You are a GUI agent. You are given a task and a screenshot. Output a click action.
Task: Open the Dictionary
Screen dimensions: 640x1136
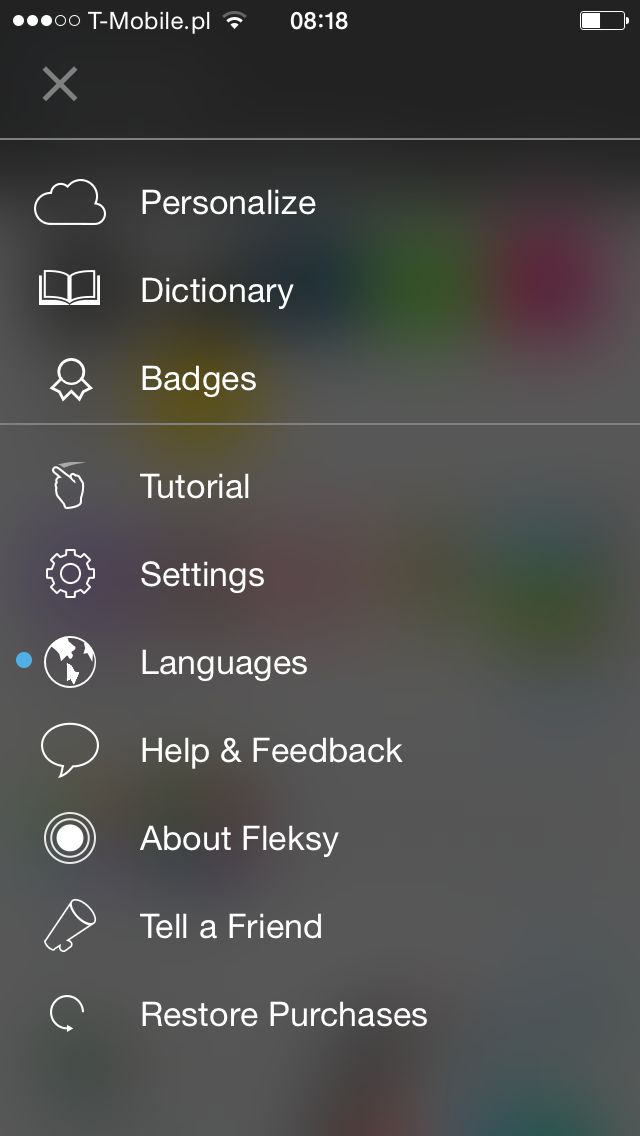[320, 291]
